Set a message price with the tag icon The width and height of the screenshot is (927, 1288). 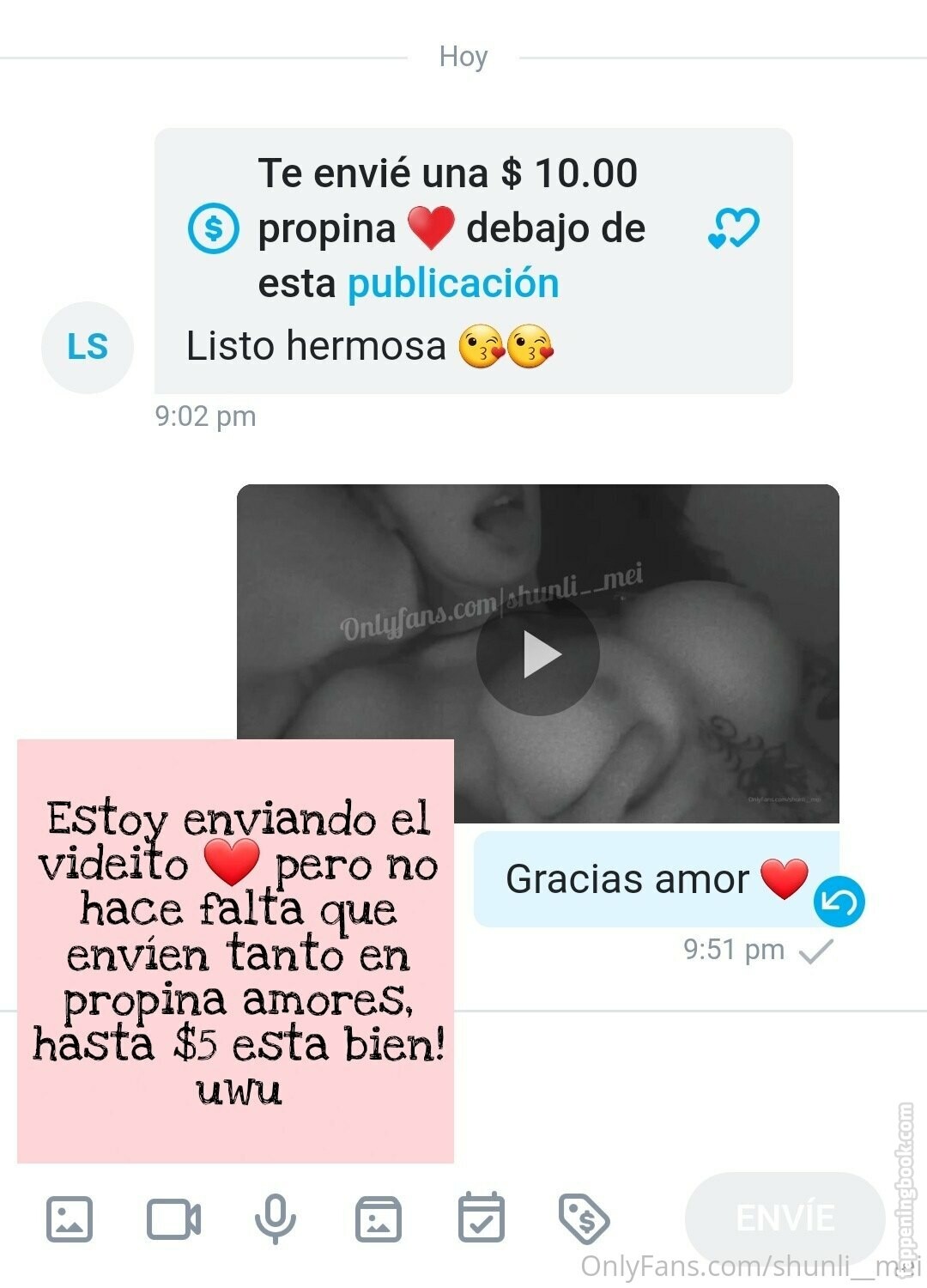coord(585,1218)
